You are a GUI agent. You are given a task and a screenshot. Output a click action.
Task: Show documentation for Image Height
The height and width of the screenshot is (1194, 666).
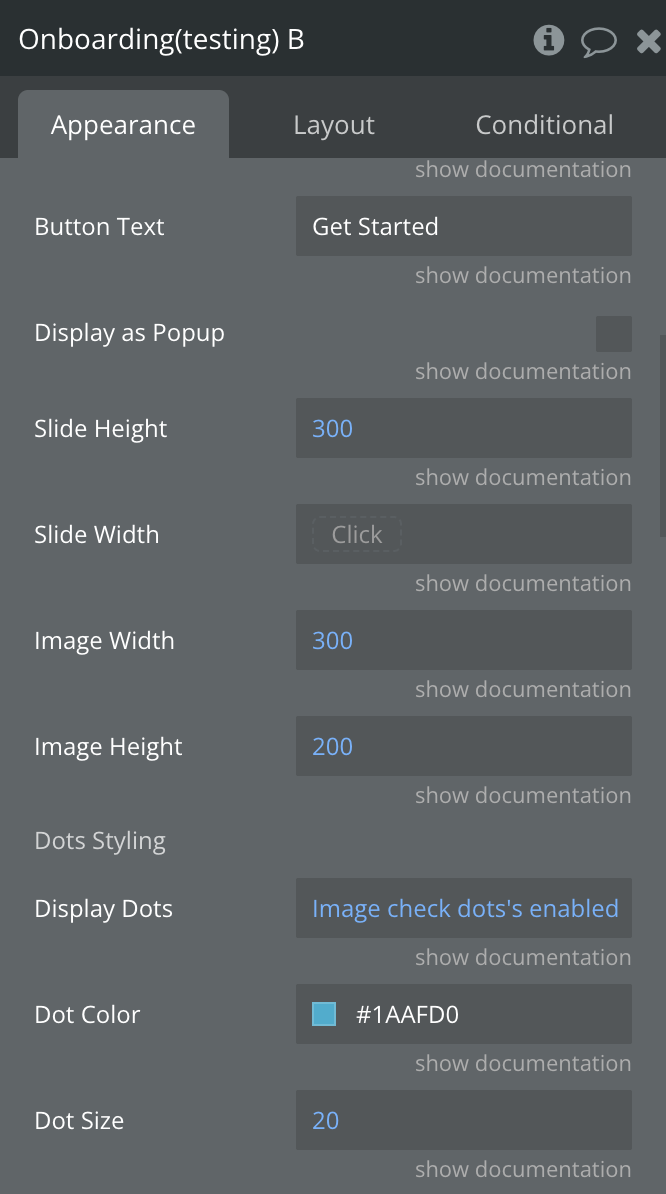tap(523, 796)
